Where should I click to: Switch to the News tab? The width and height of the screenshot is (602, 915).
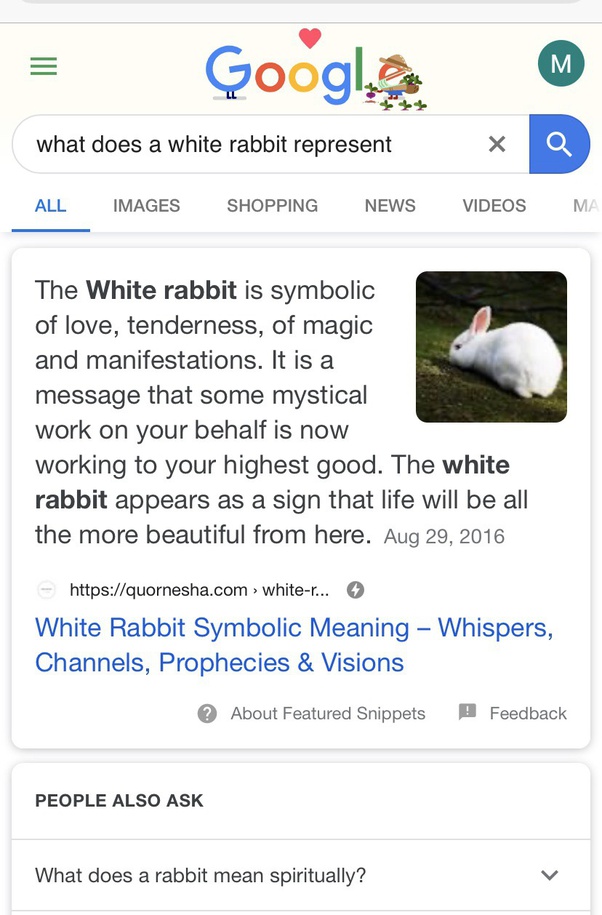pos(390,205)
